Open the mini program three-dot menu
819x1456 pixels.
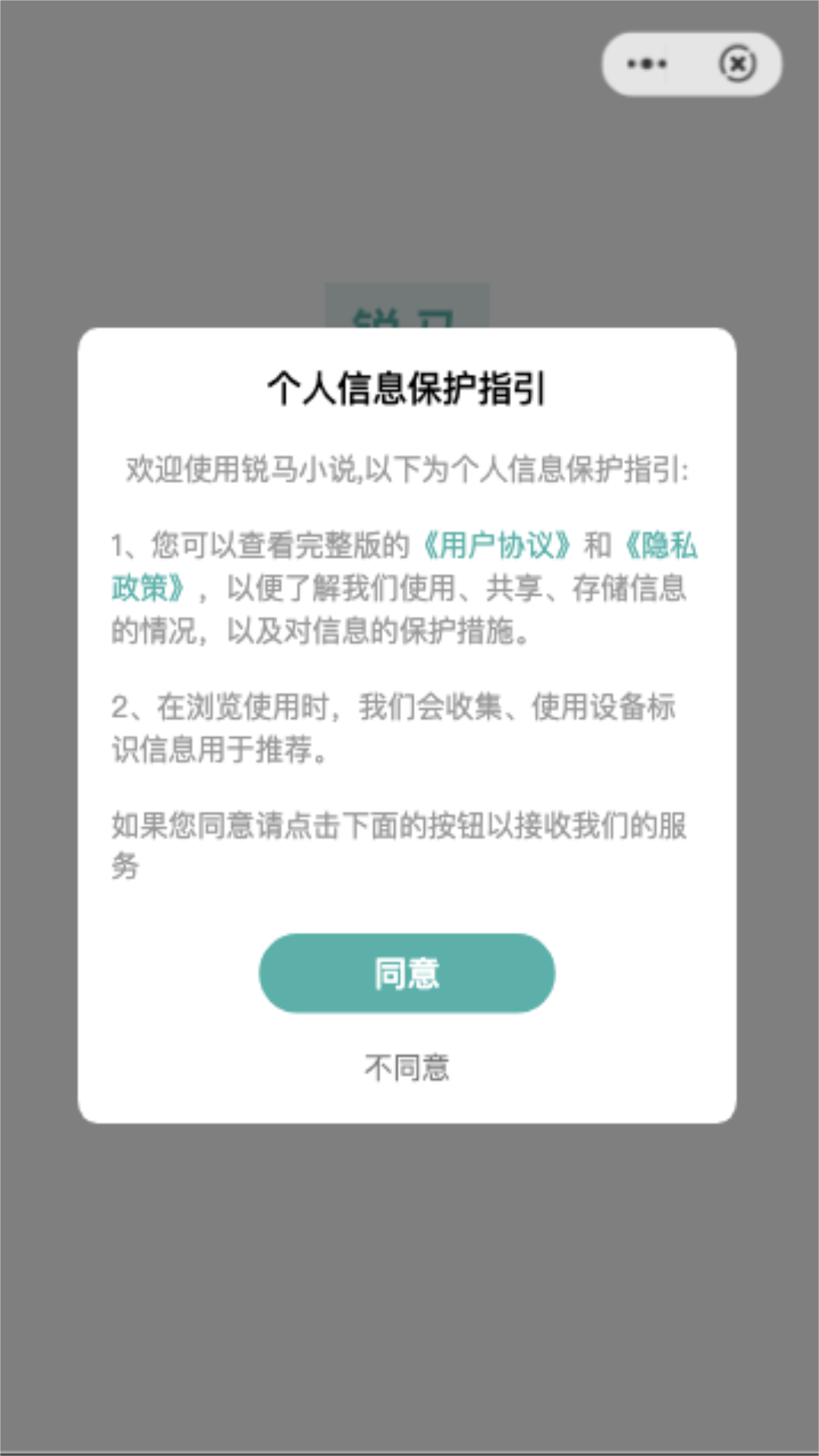[x=647, y=64]
